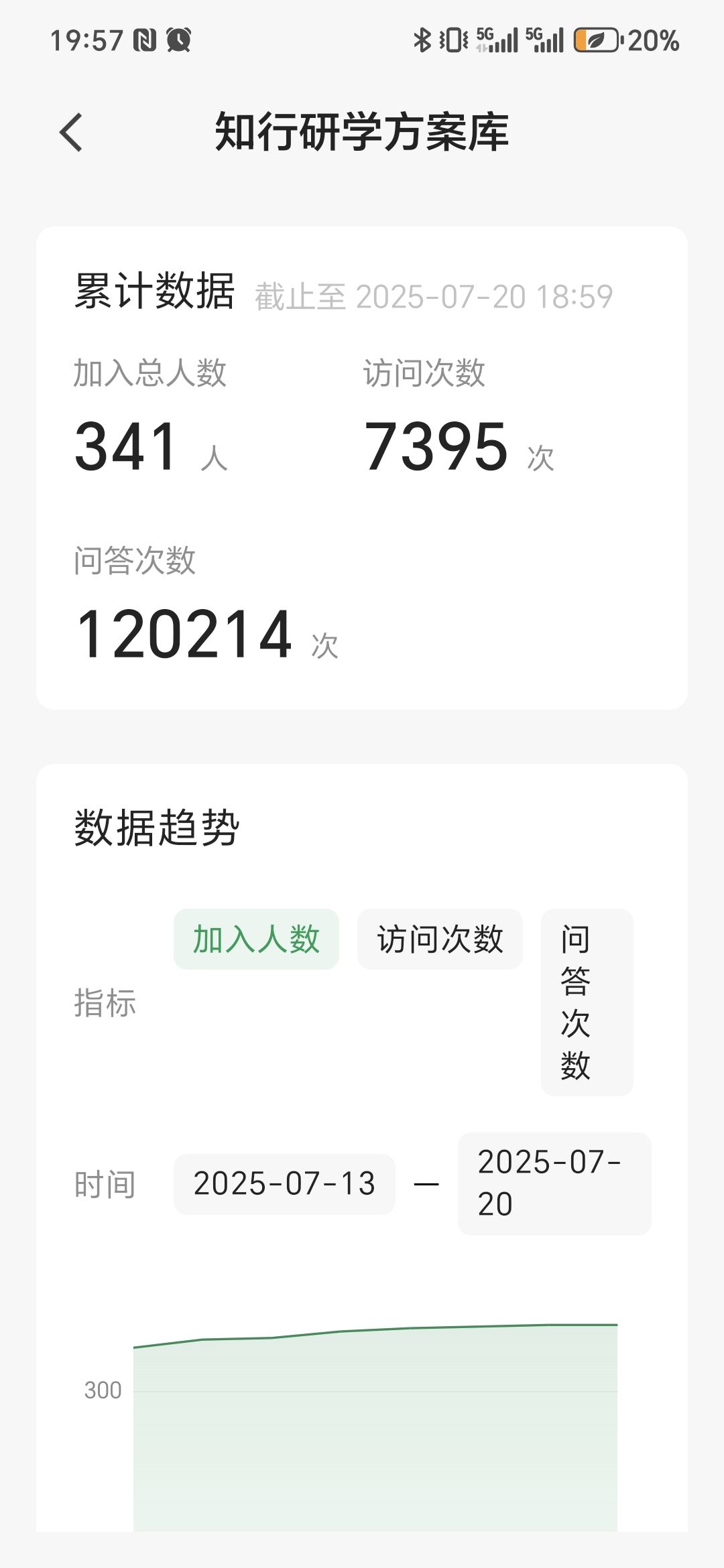Open the end date picker 2025-07-20
Viewport: 724px width, 1568px height.
tap(554, 1183)
